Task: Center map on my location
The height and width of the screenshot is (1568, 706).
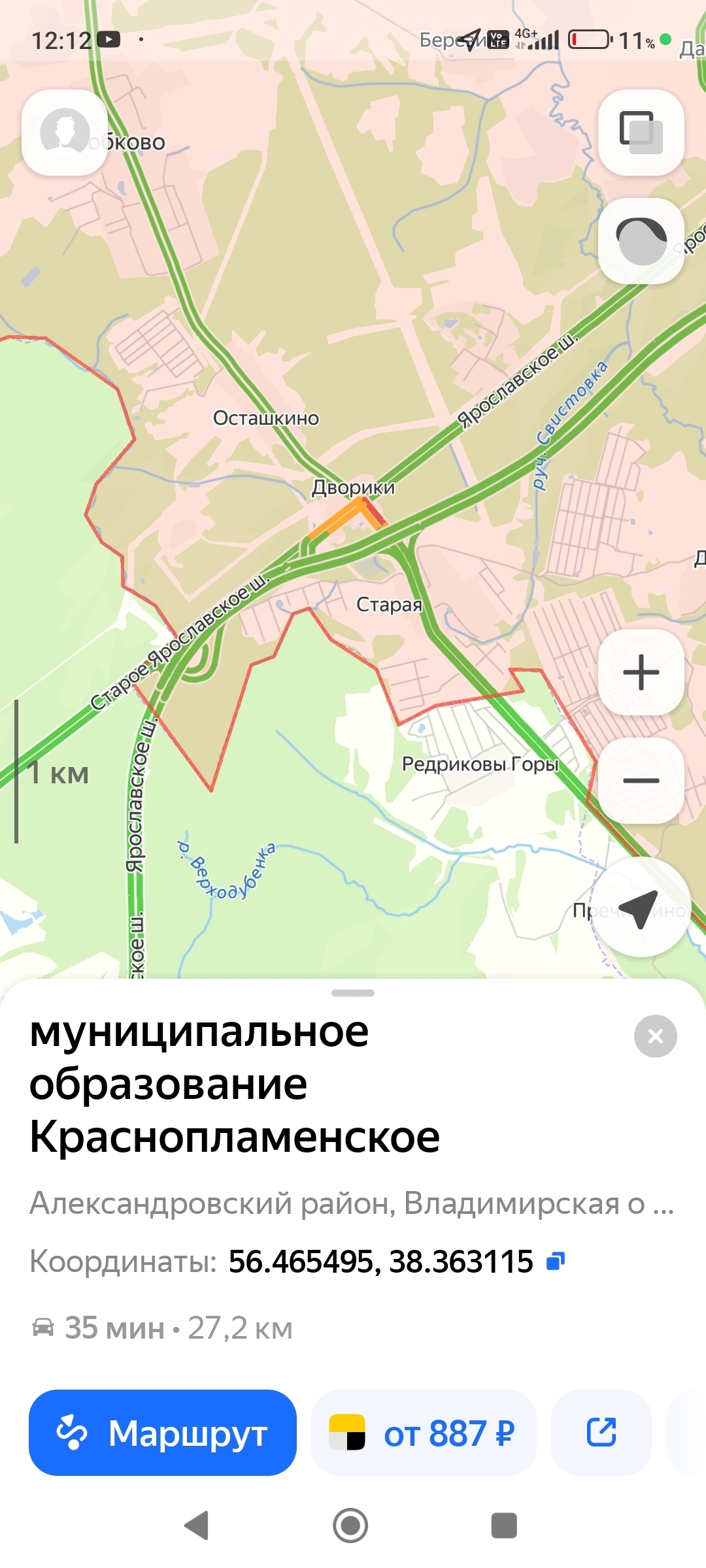Action: [641, 907]
